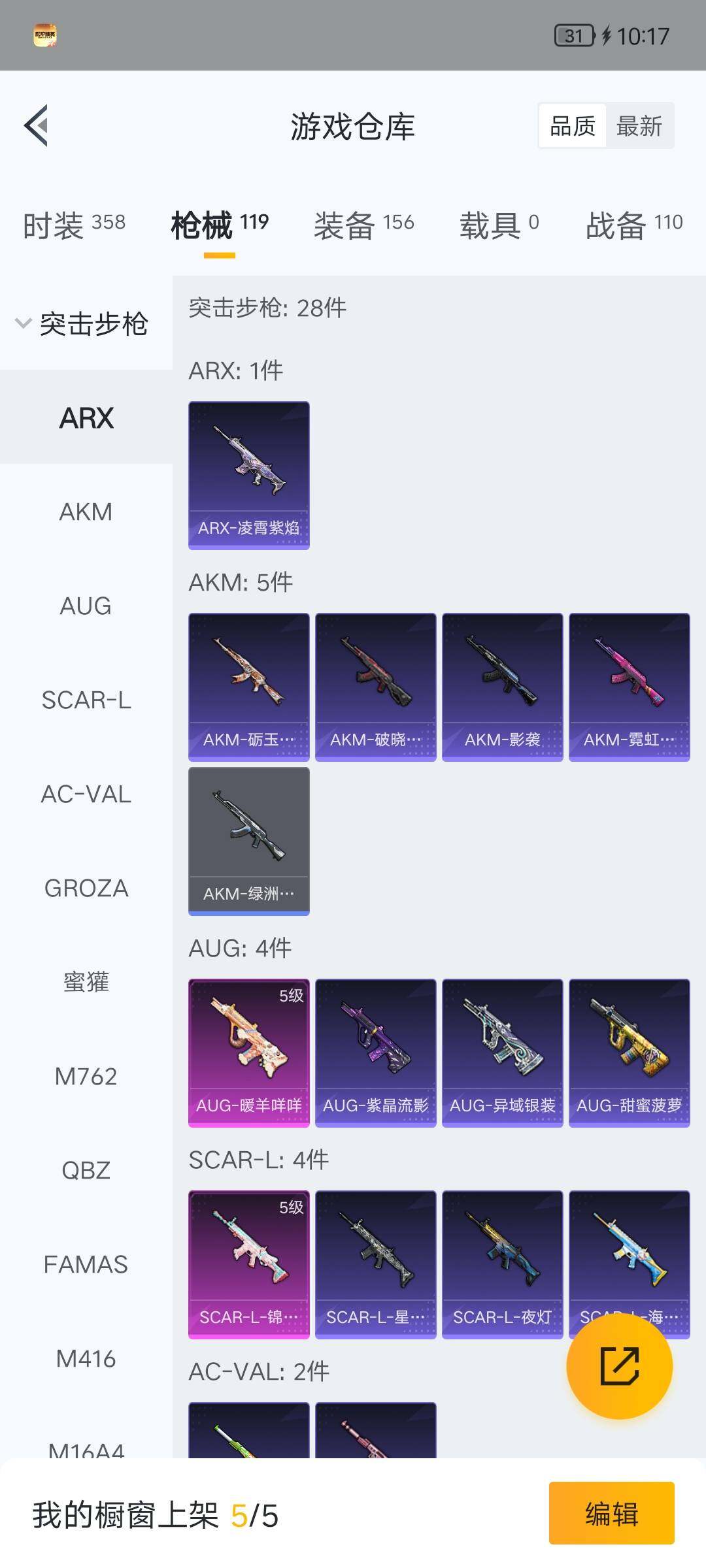The height and width of the screenshot is (1568, 706).
Task: Switch to the 时装 tab
Action: pos(74,225)
